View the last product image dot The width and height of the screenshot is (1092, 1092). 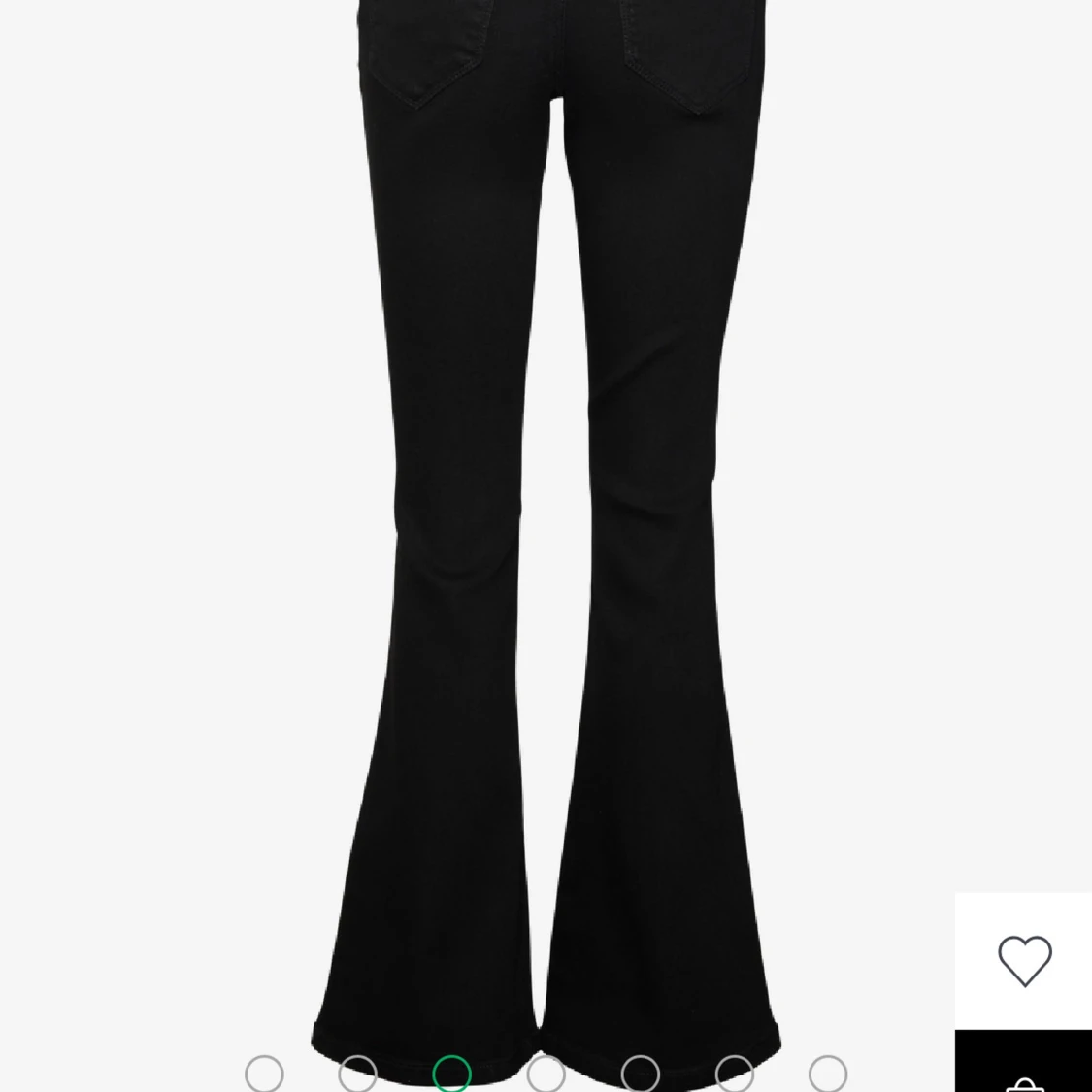point(828,1075)
